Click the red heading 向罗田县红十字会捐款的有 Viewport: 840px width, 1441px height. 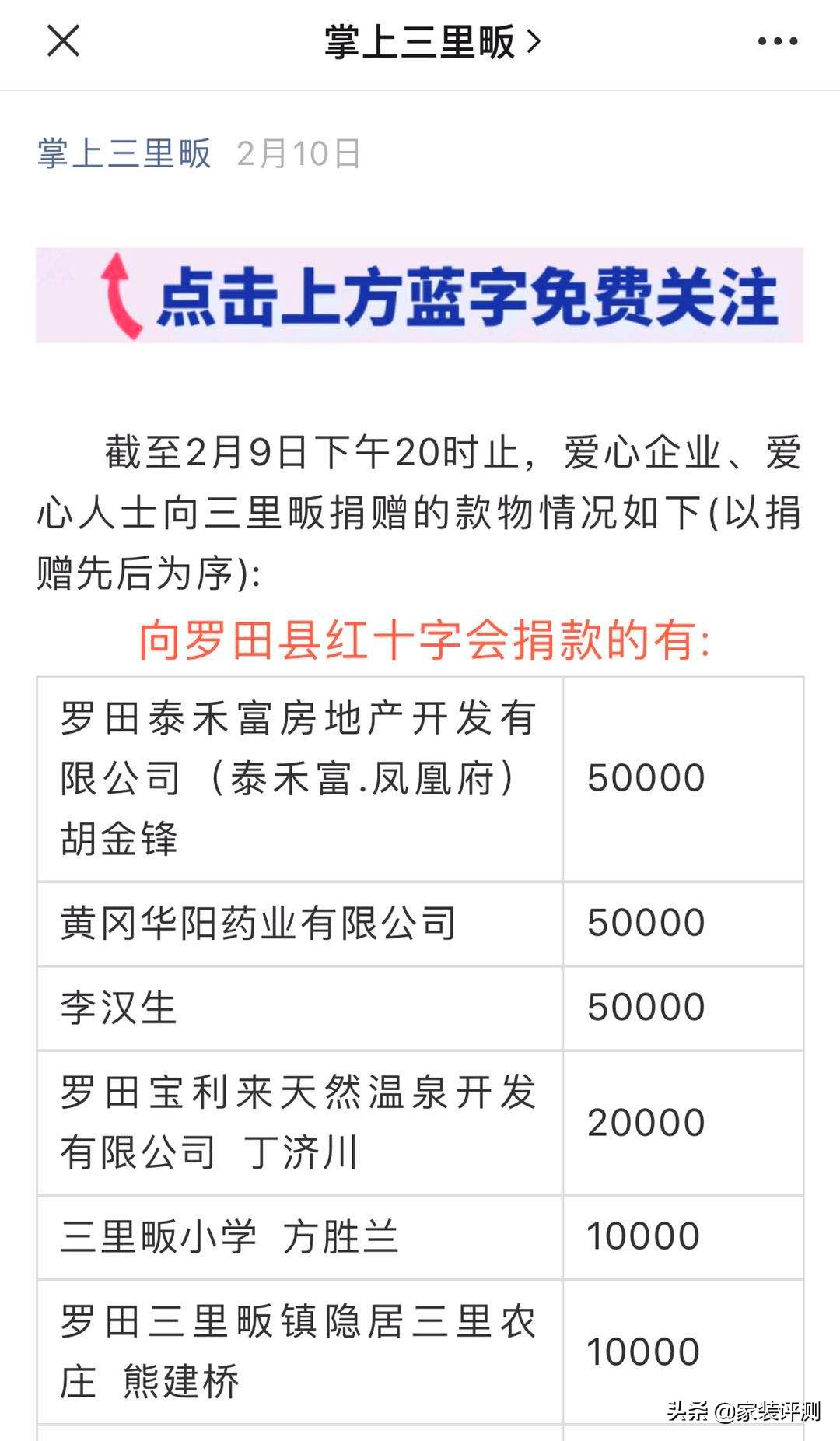(428, 638)
